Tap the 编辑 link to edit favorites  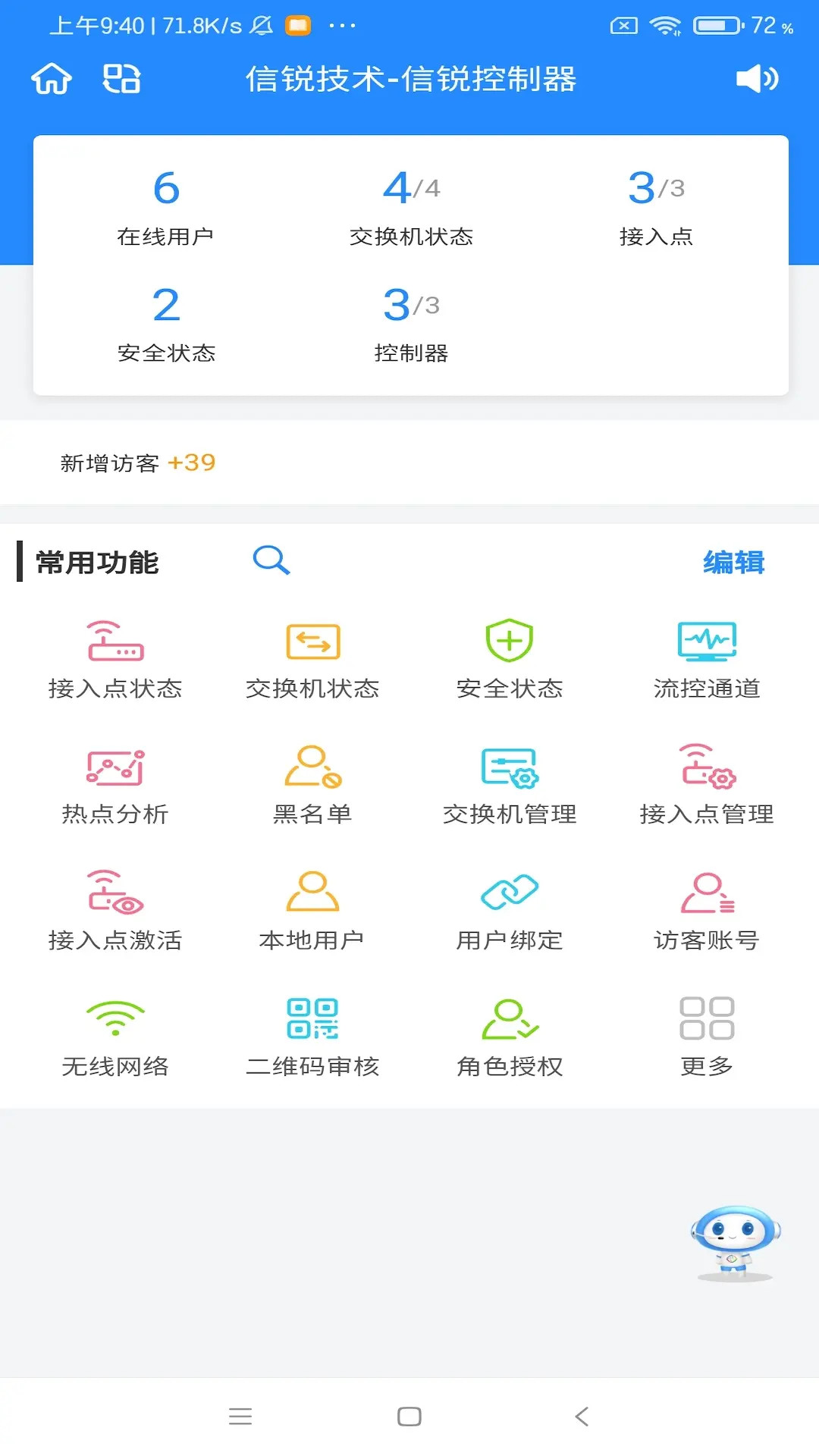[733, 563]
